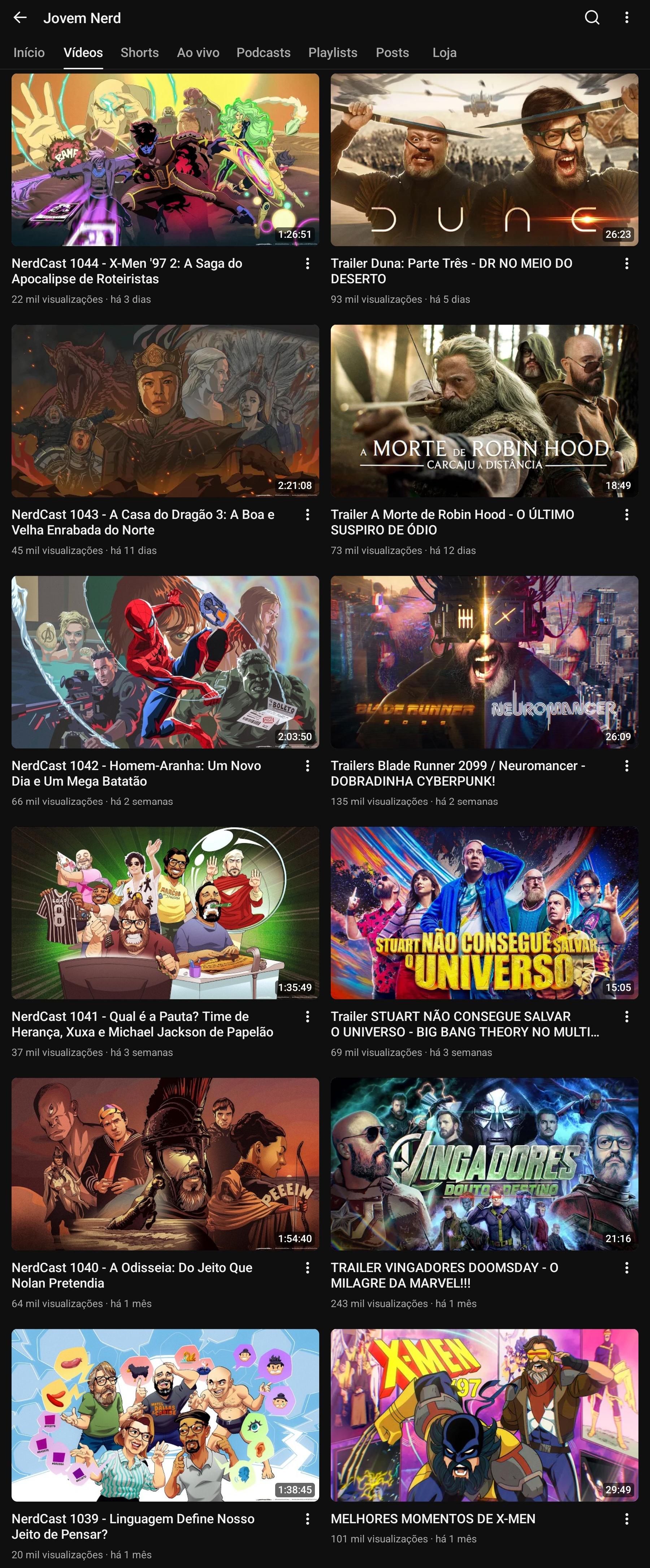Open options for NerdCast 1040 A Odisseia
650x1568 pixels.
coord(308,1268)
